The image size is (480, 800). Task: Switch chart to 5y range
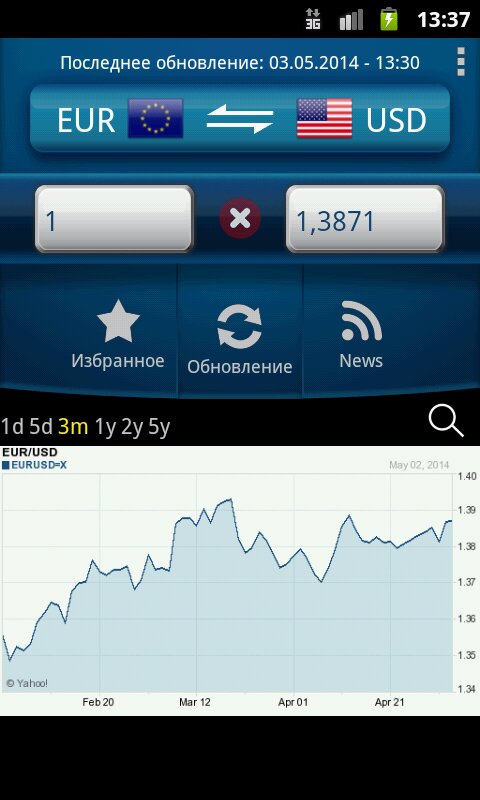159,428
